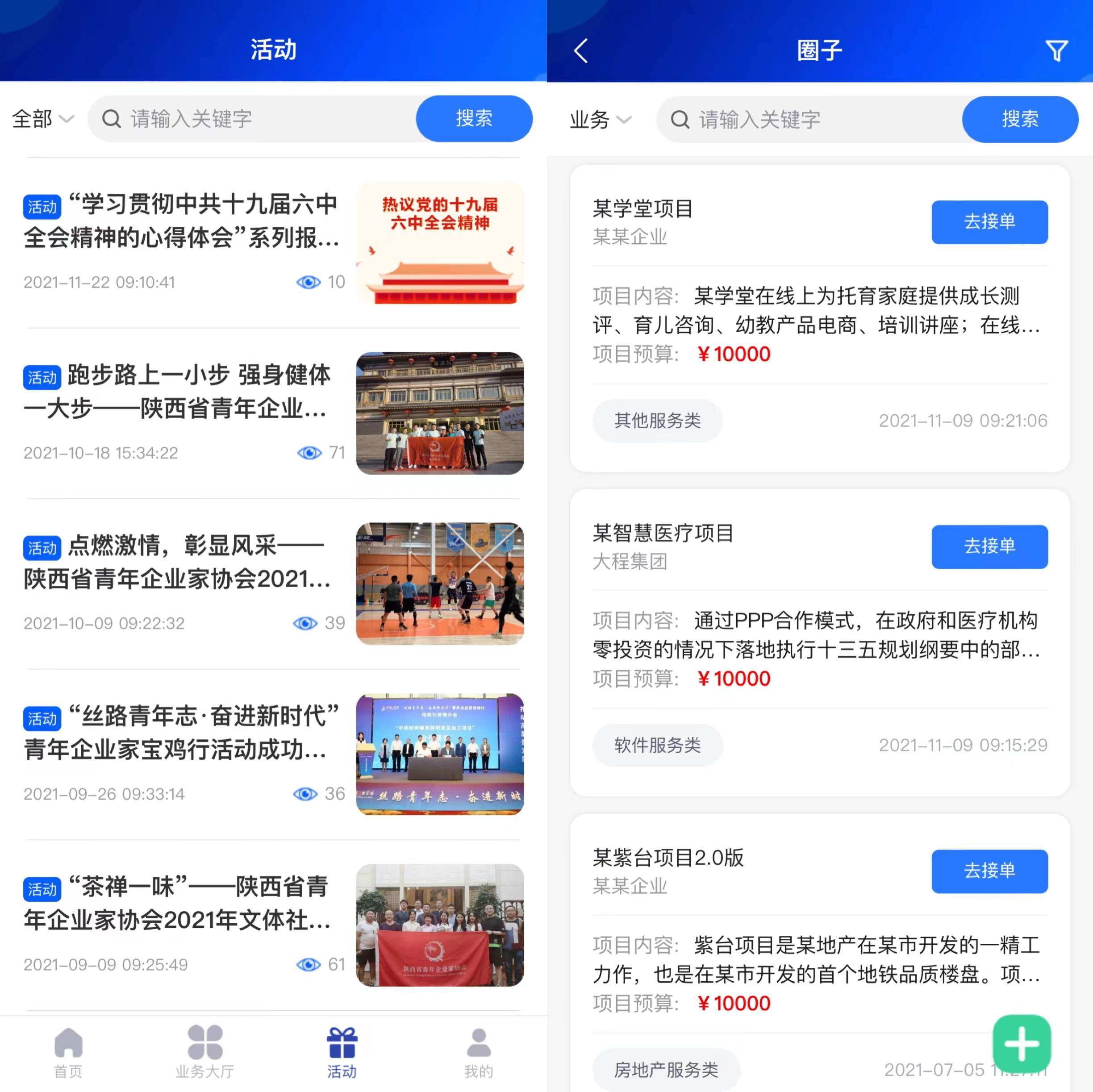The height and width of the screenshot is (1092, 1093).
Task: Tap 搜索 button on 活动 page
Action: 474,118
